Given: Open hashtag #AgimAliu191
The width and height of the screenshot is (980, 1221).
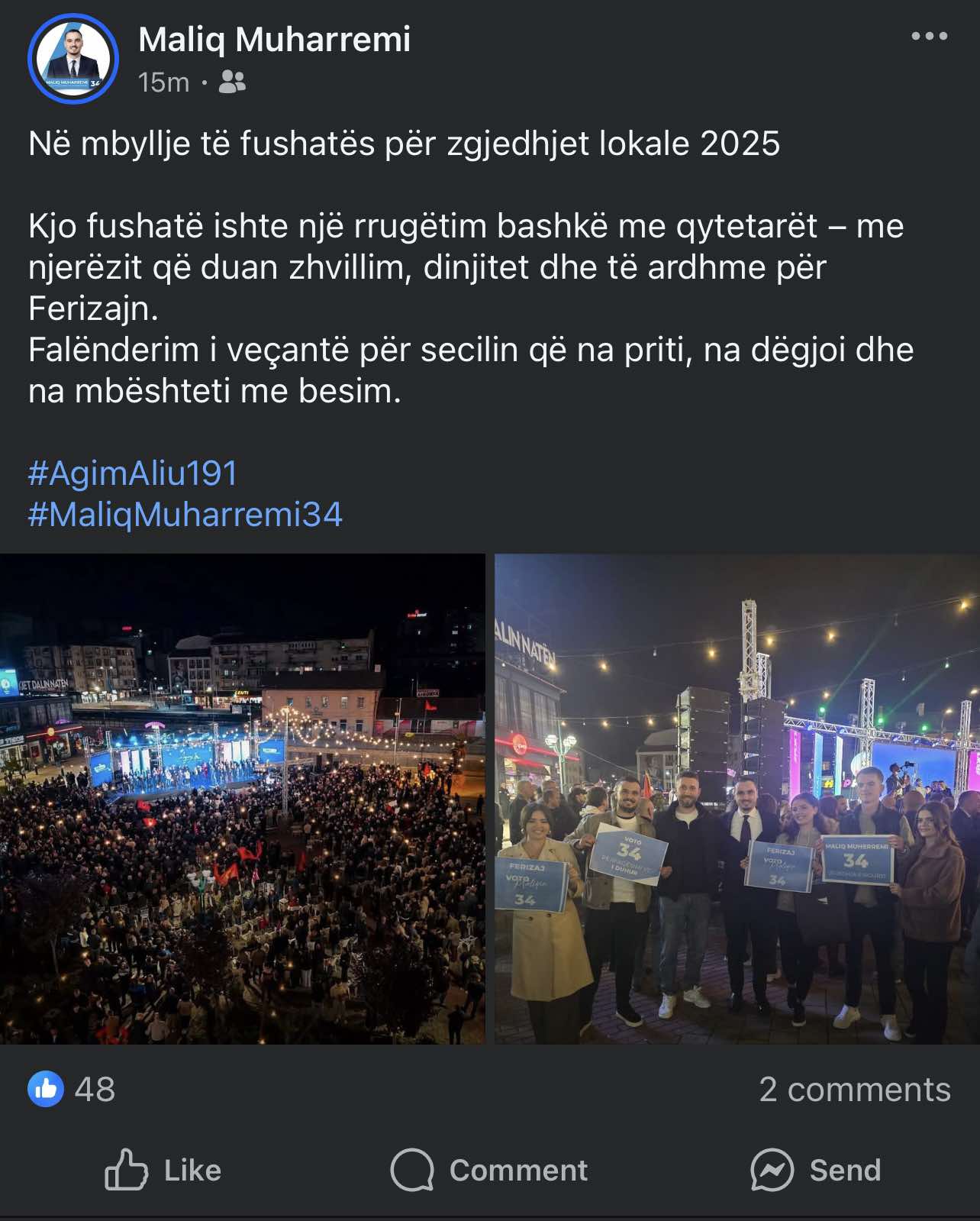Looking at the screenshot, I should 133,473.
